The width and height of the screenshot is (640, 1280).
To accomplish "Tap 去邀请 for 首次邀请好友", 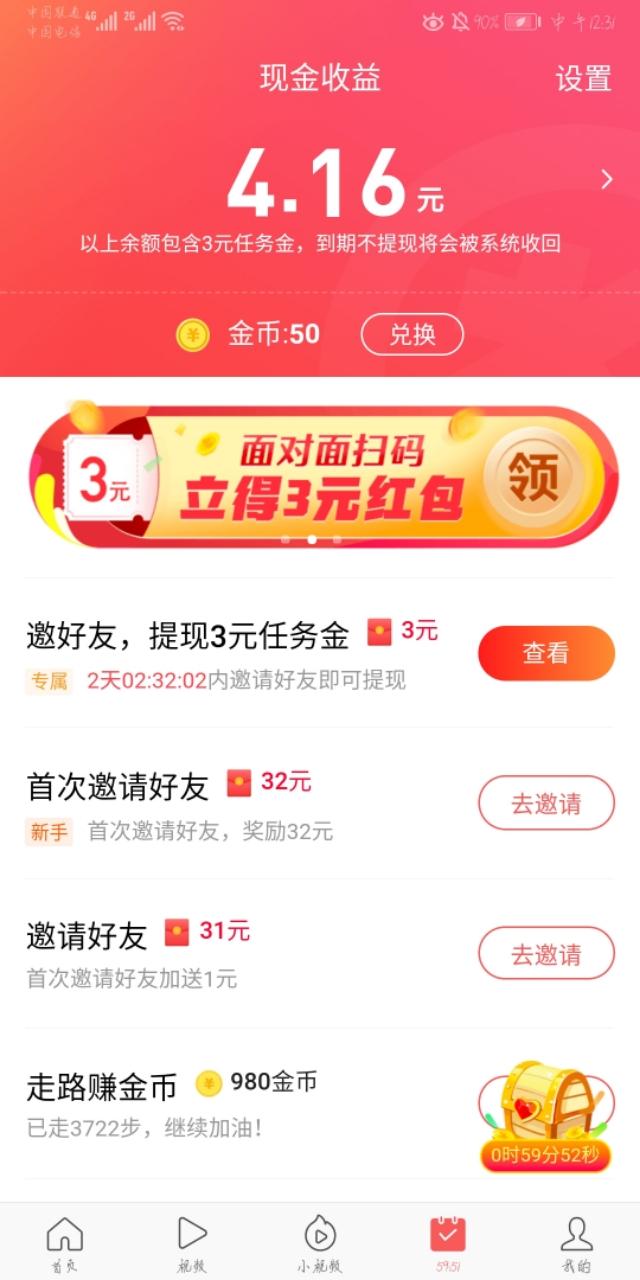I will 546,803.
